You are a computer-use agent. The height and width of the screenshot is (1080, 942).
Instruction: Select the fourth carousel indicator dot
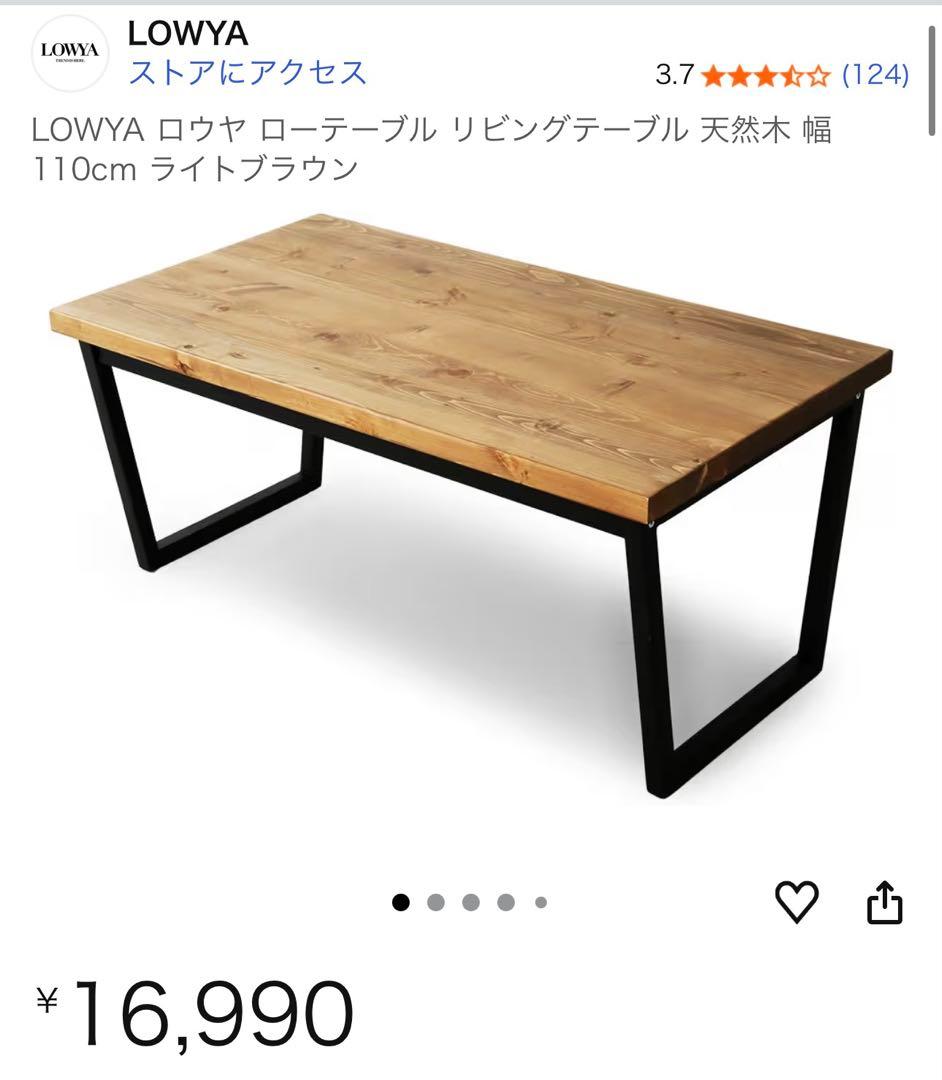(x=504, y=902)
